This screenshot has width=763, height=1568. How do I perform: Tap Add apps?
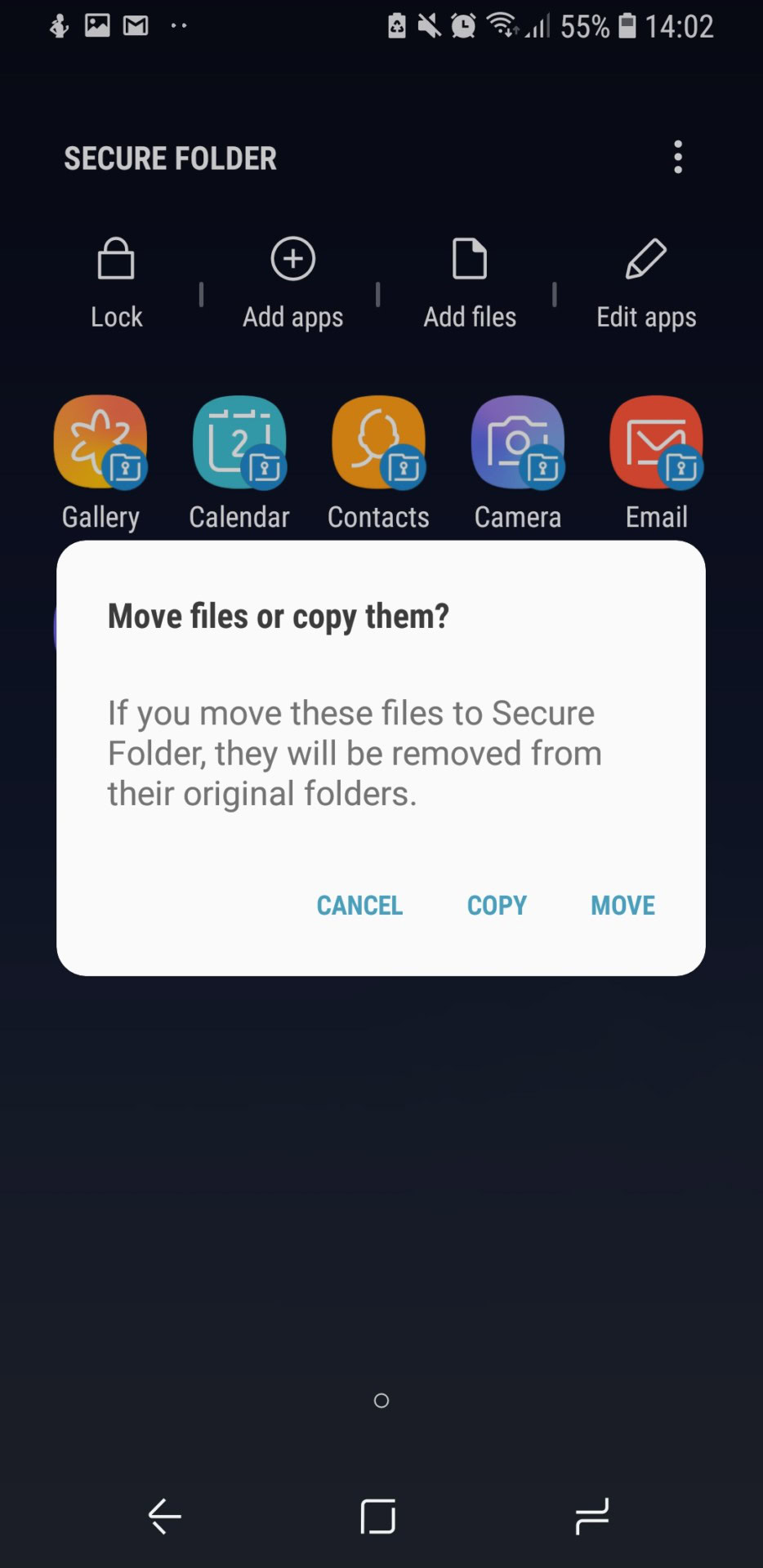point(292,283)
